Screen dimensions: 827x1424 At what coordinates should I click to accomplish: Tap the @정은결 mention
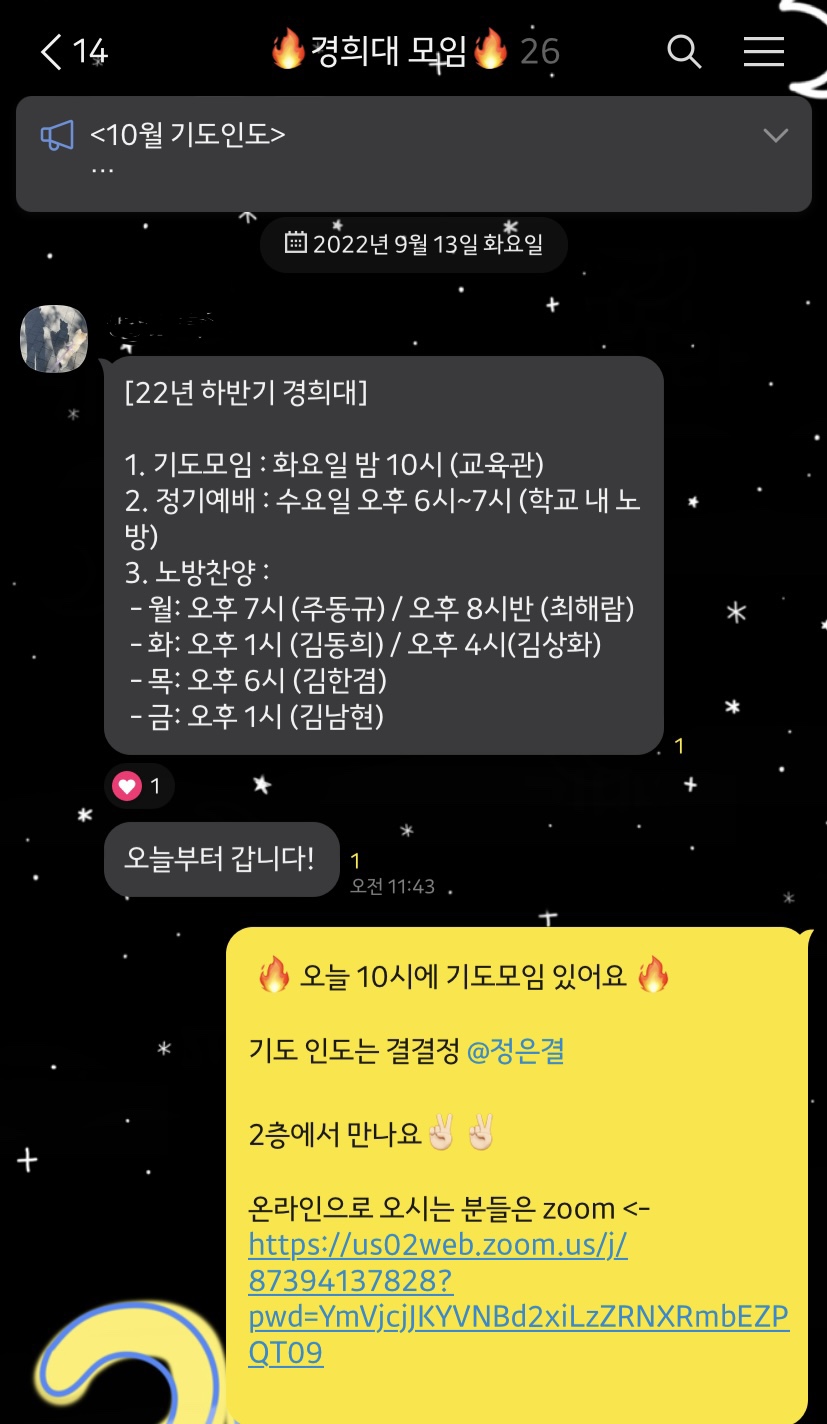516,1051
